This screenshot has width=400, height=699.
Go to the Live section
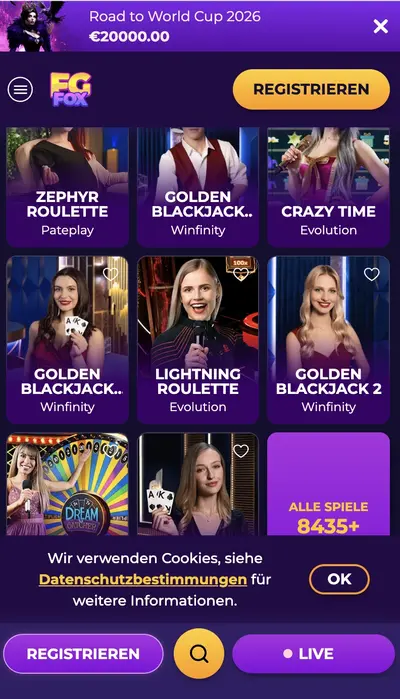tap(313, 654)
